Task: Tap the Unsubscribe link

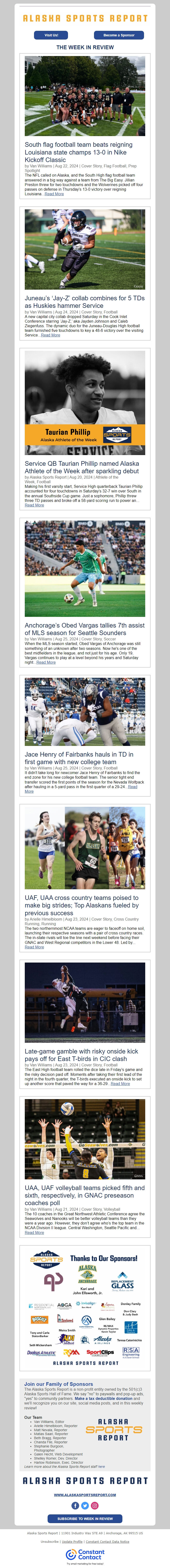Action: click(x=50, y=1541)
